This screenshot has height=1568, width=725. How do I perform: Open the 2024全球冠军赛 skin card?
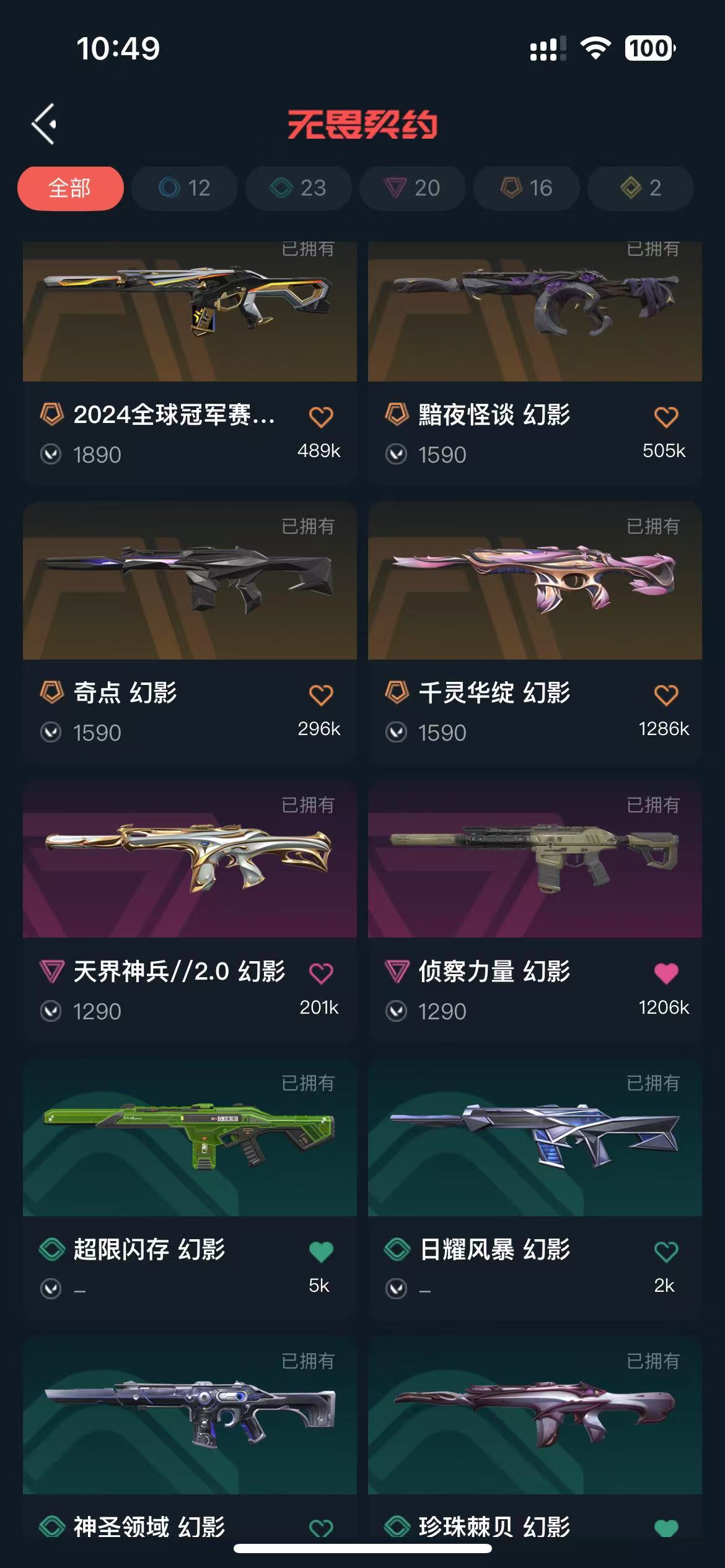(190, 316)
